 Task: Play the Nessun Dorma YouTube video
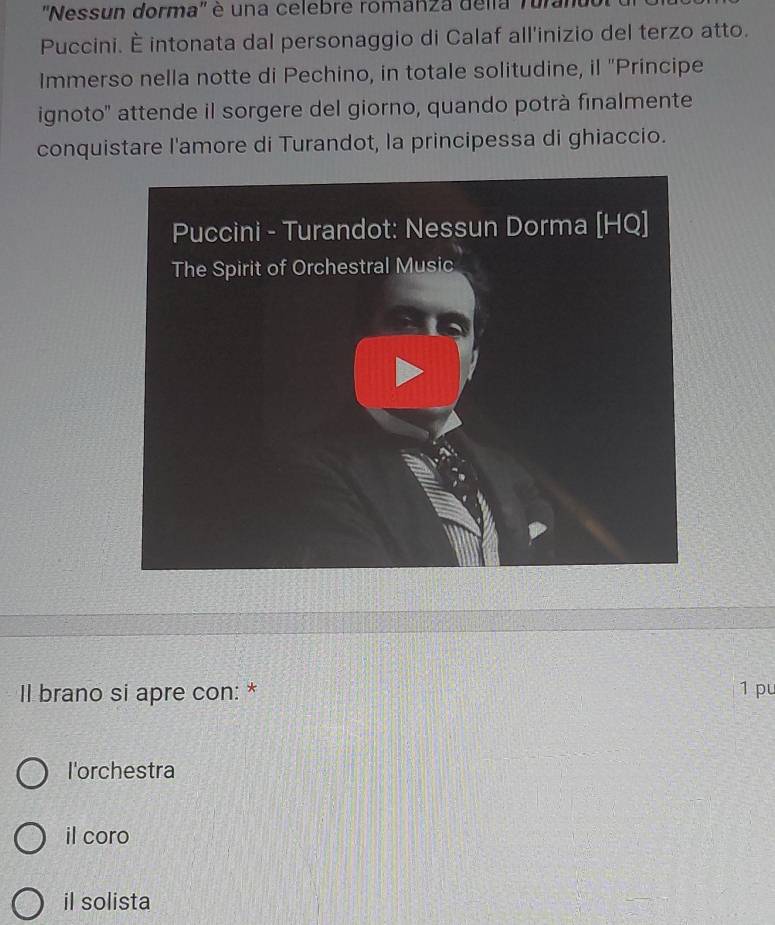[407, 372]
